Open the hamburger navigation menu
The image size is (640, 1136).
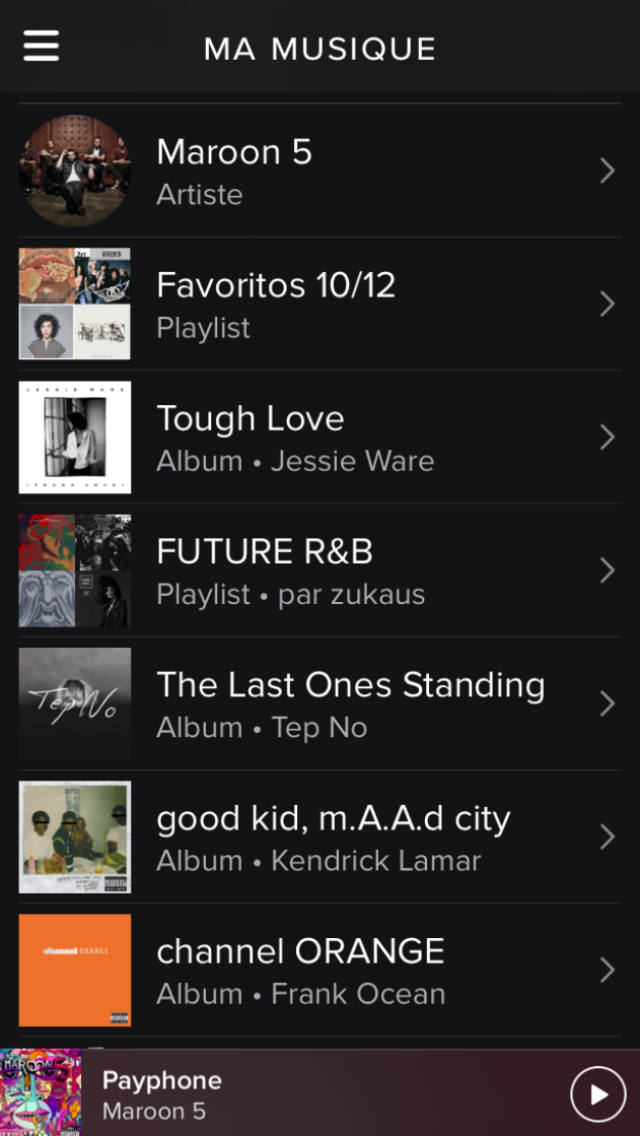(41, 47)
